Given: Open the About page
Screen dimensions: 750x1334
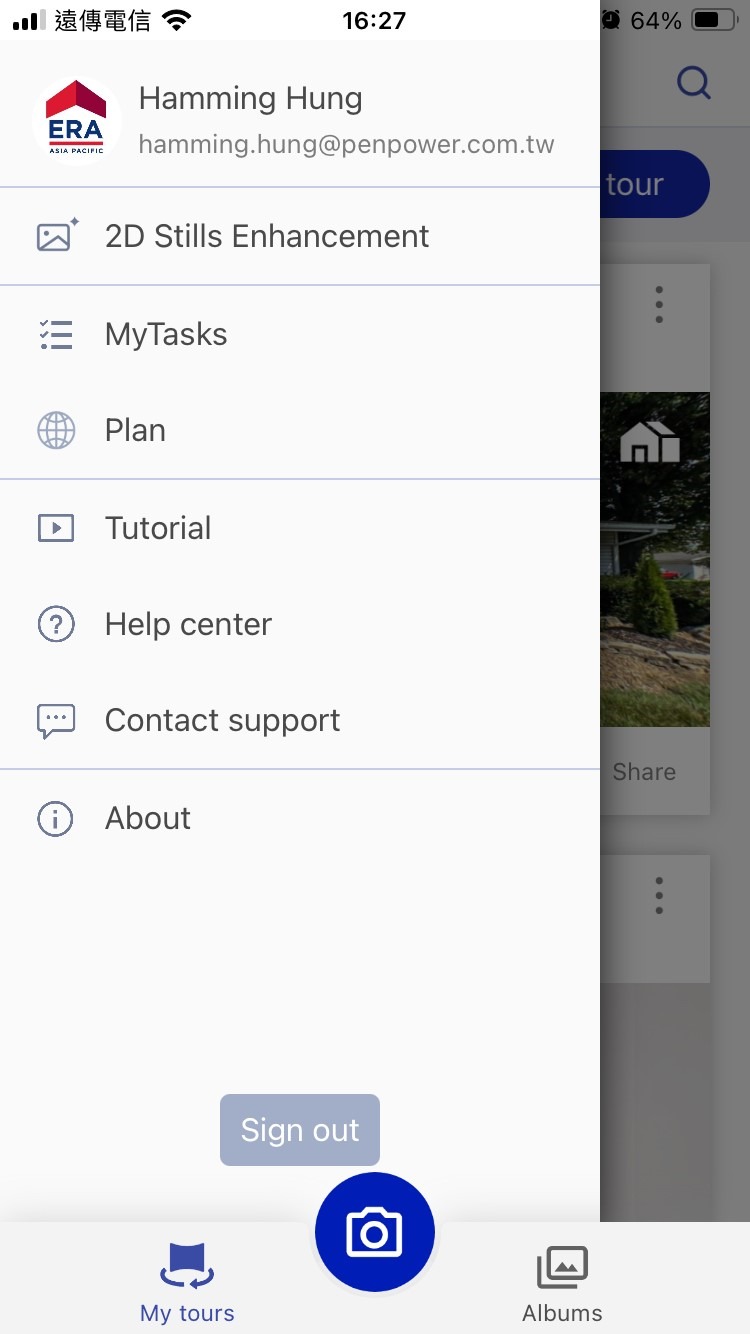Looking at the screenshot, I should point(300,818).
